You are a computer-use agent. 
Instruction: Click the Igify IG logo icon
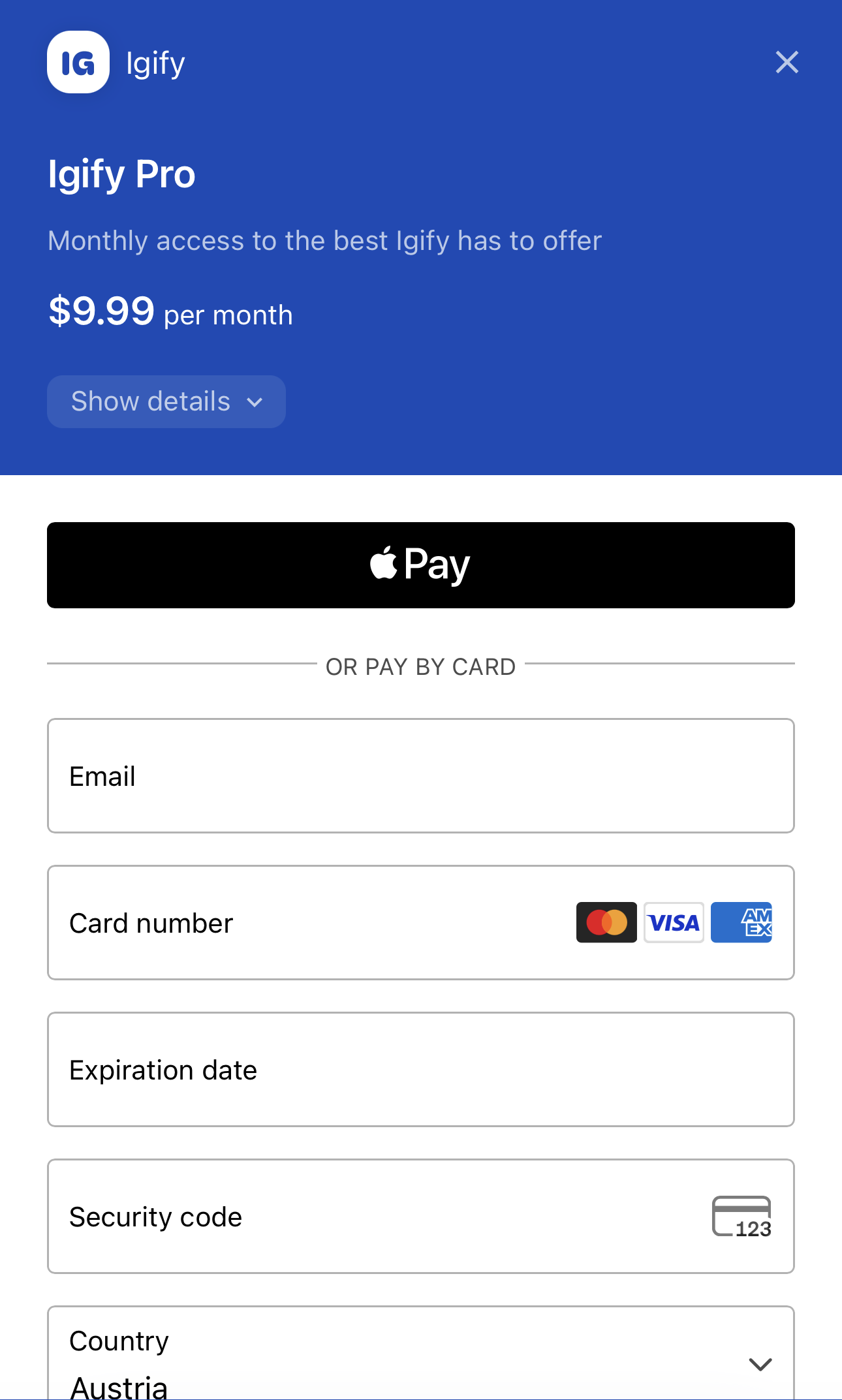[x=77, y=62]
